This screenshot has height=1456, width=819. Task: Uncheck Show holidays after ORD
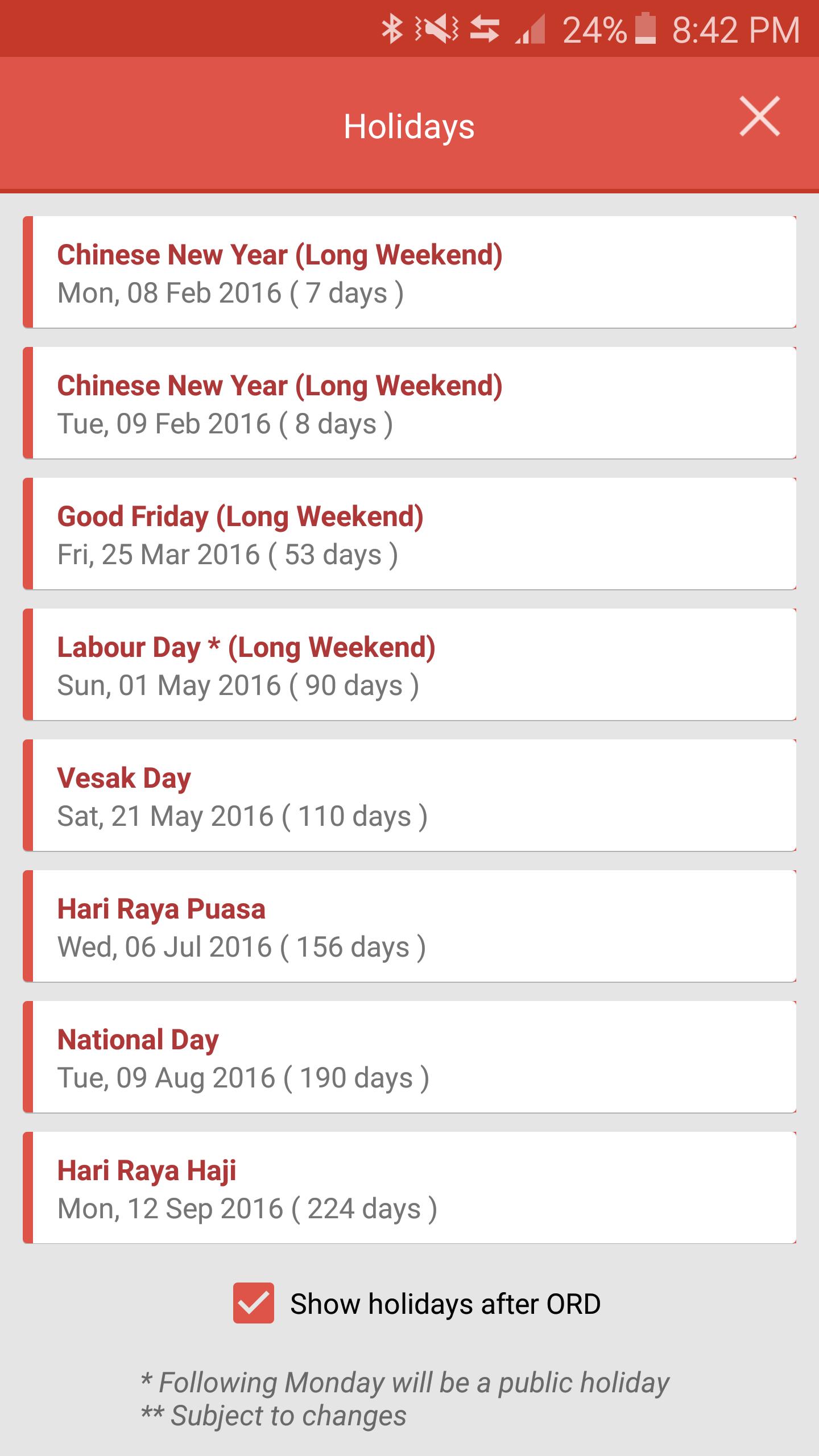(254, 1303)
